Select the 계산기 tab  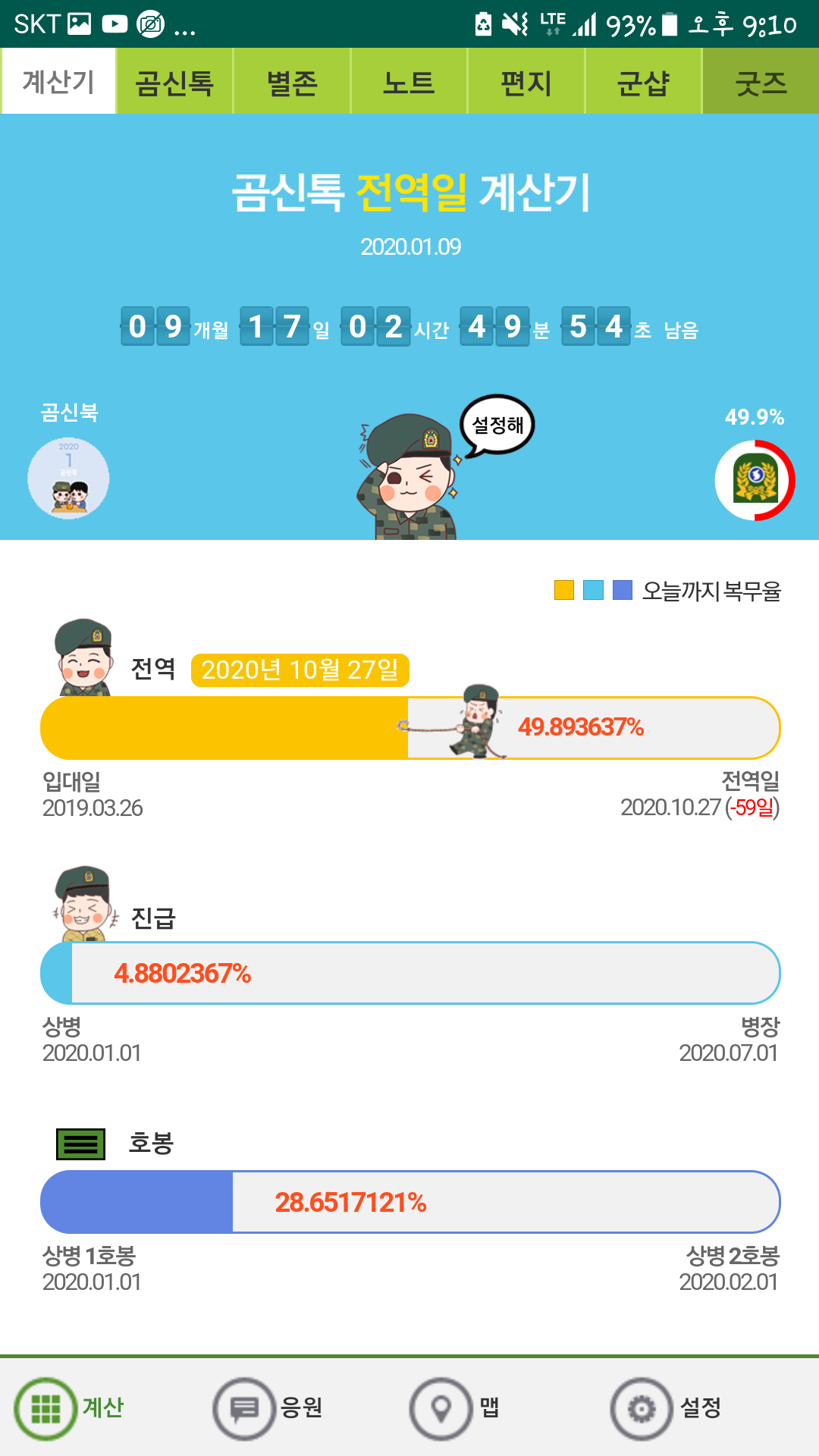tap(58, 81)
